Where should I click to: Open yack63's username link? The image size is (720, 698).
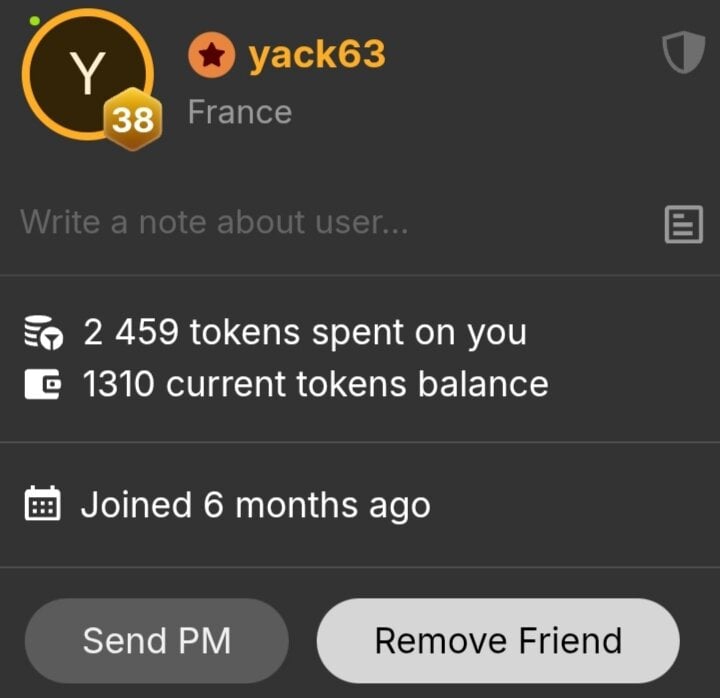click(x=316, y=55)
